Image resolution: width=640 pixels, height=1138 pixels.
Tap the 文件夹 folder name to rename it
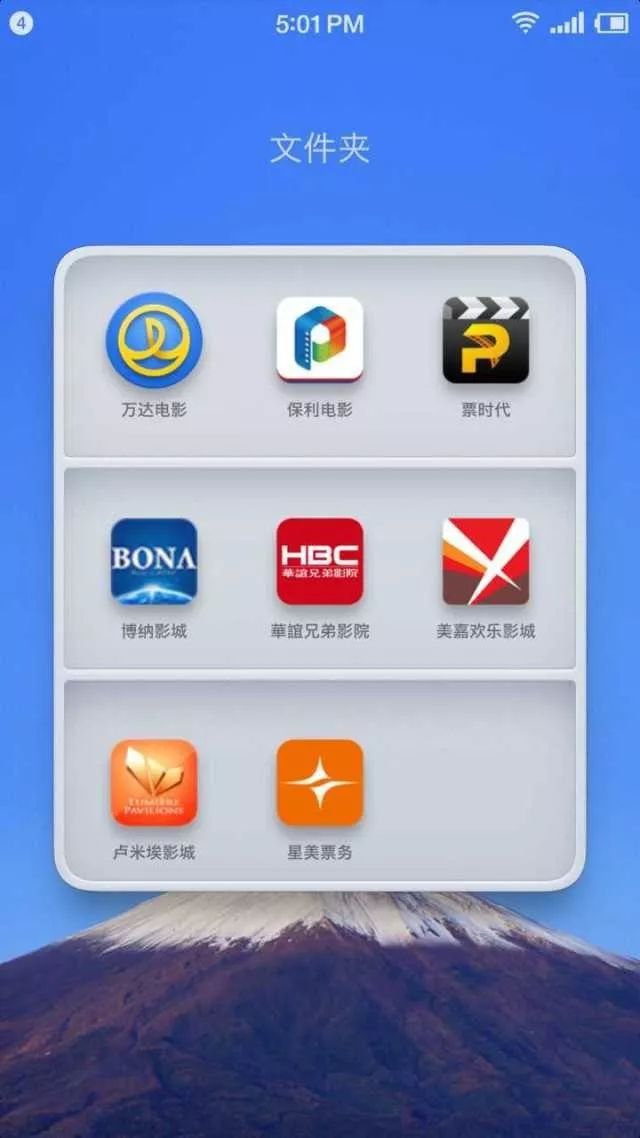[320, 149]
